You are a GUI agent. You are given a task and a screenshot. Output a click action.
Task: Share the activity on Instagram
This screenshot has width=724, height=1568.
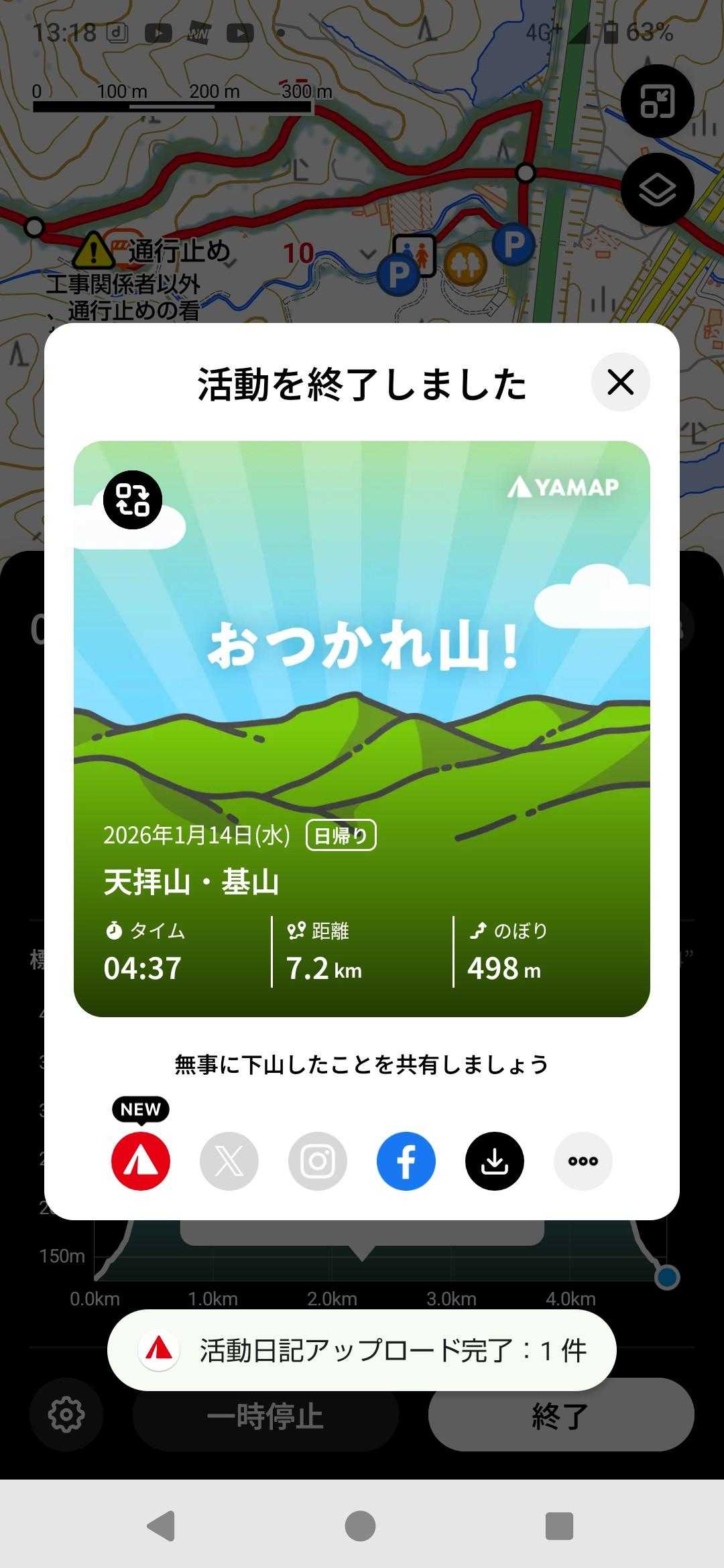click(318, 1161)
